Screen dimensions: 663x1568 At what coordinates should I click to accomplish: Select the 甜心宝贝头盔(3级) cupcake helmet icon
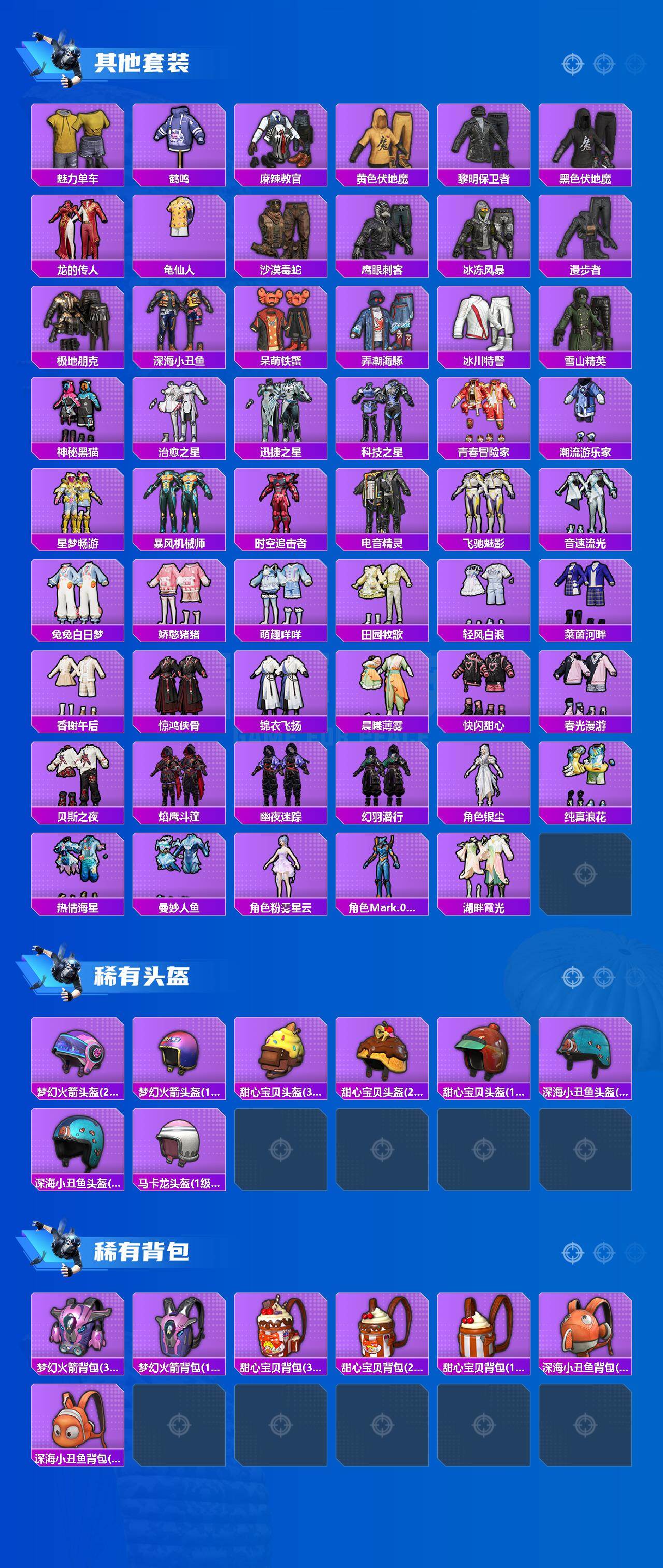tap(281, 1053)
